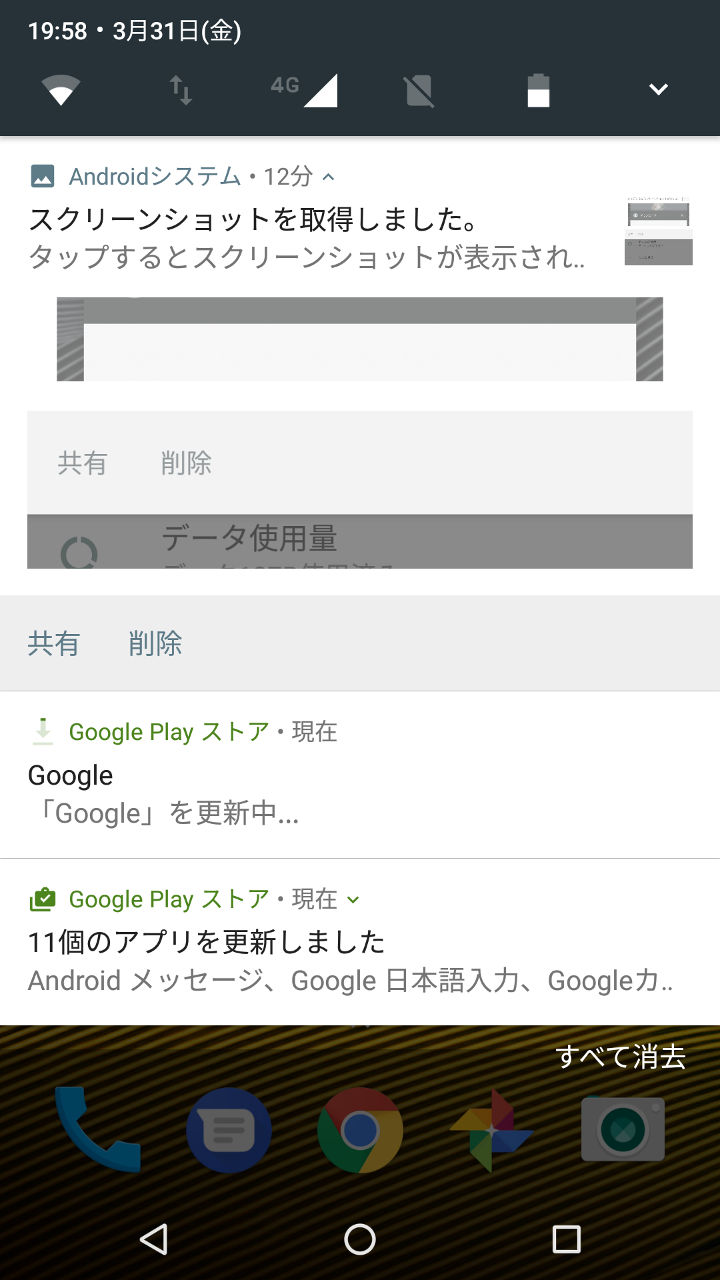Screen dimensions: 720x1280
Task: Toggle the mobile data arrows tile
Action: tap(181, 90)
